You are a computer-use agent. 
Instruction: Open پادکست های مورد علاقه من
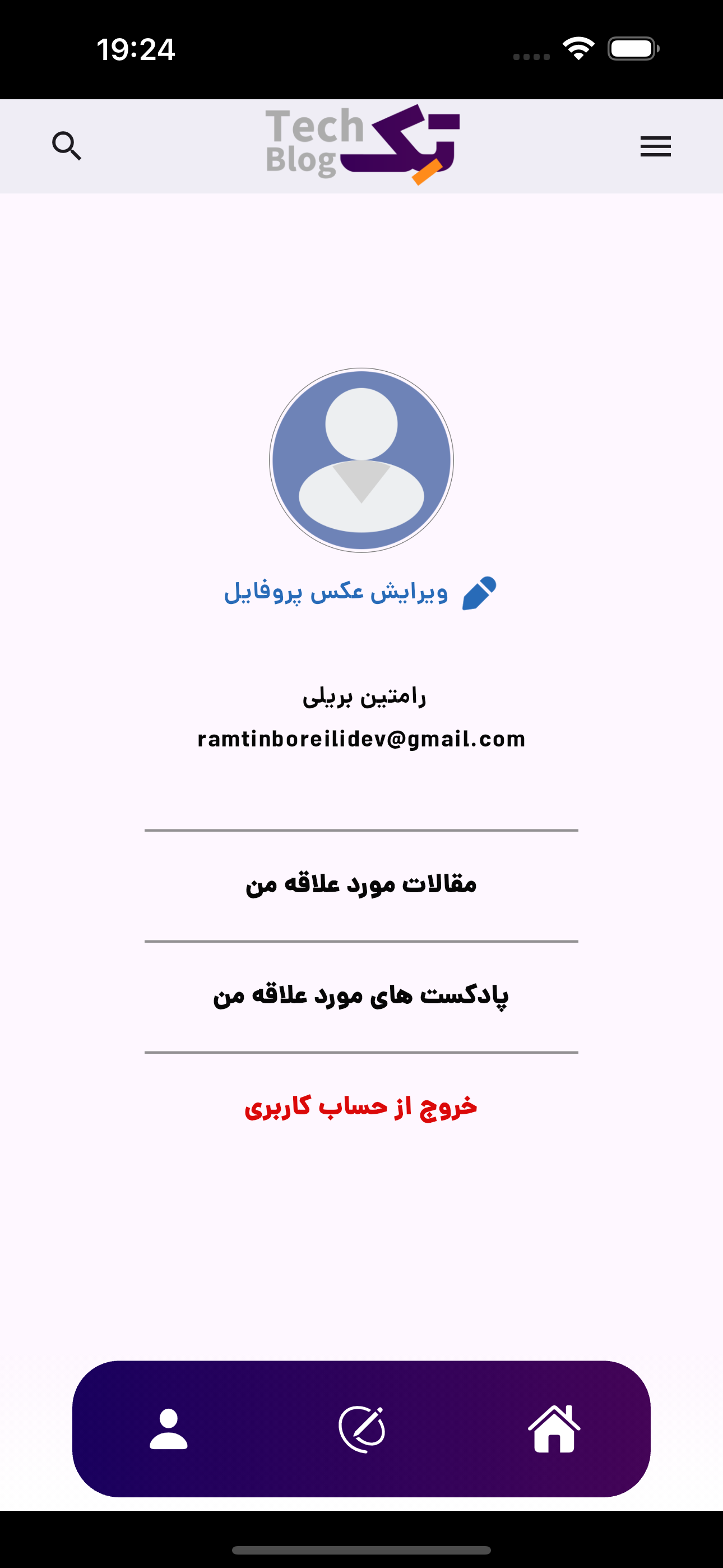[x=361, y=996]
